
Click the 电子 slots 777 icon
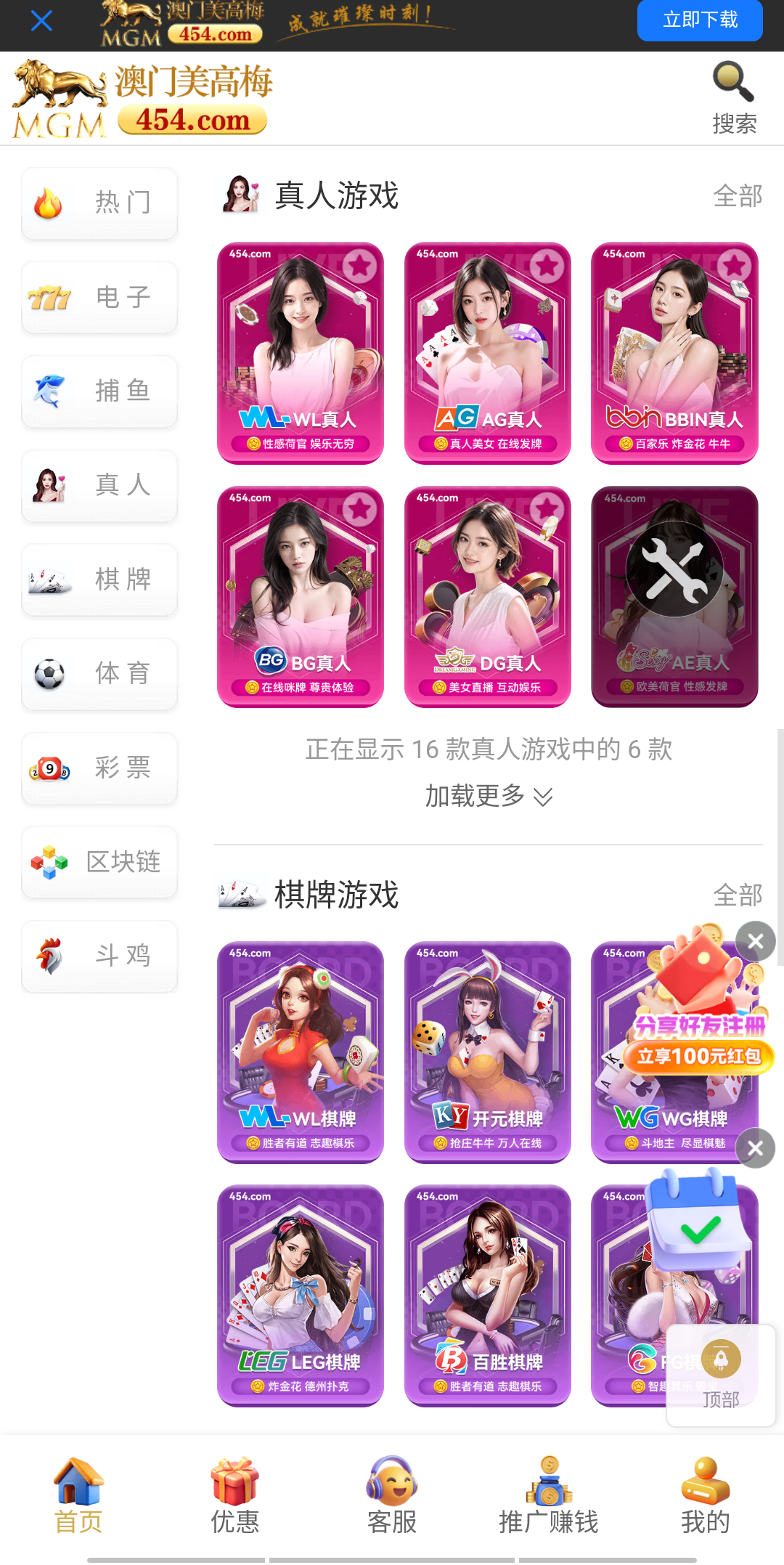tap(49, 296)
